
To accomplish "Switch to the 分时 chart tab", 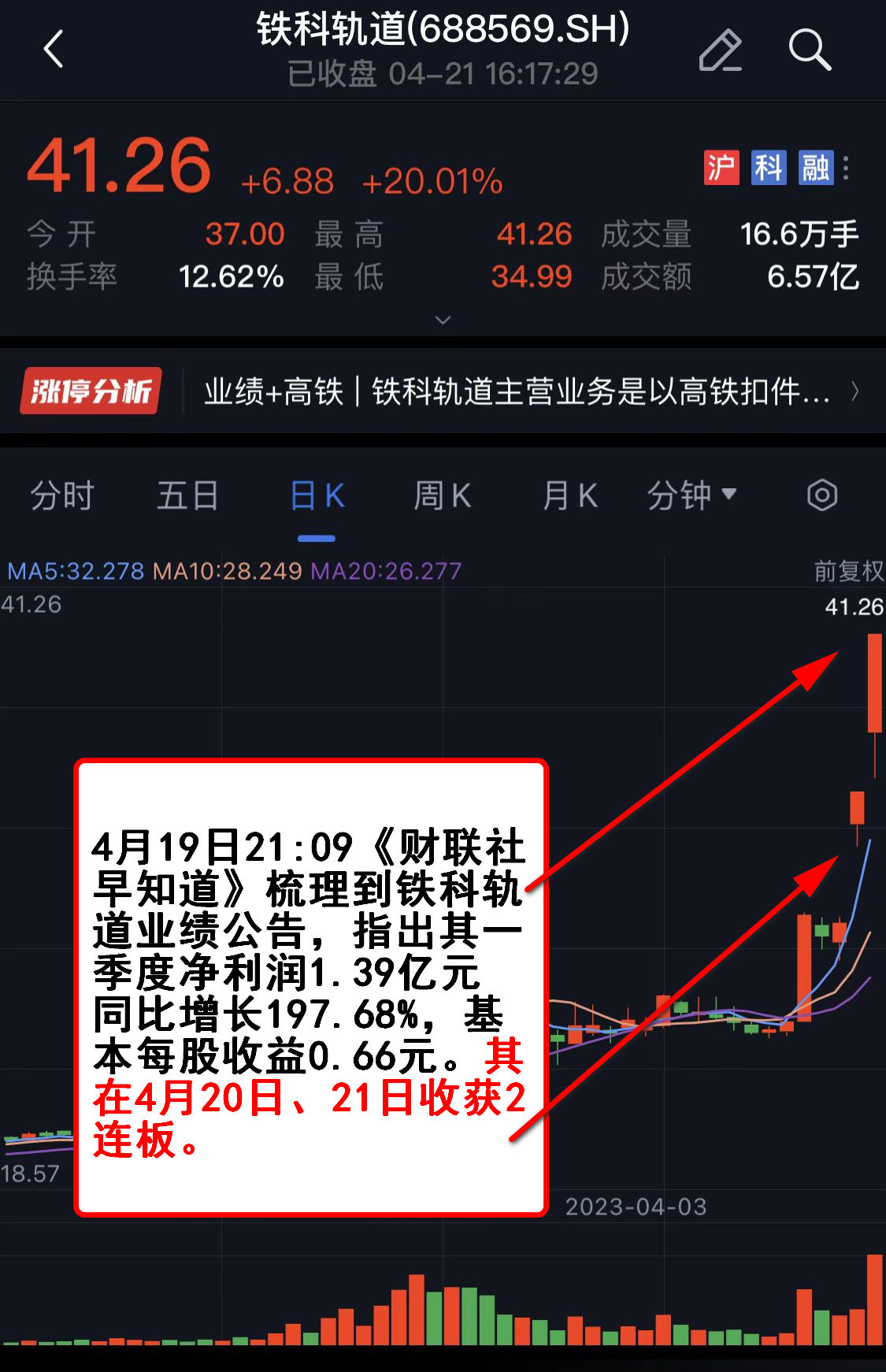I will pyautogui.click(x=62, y=496).
